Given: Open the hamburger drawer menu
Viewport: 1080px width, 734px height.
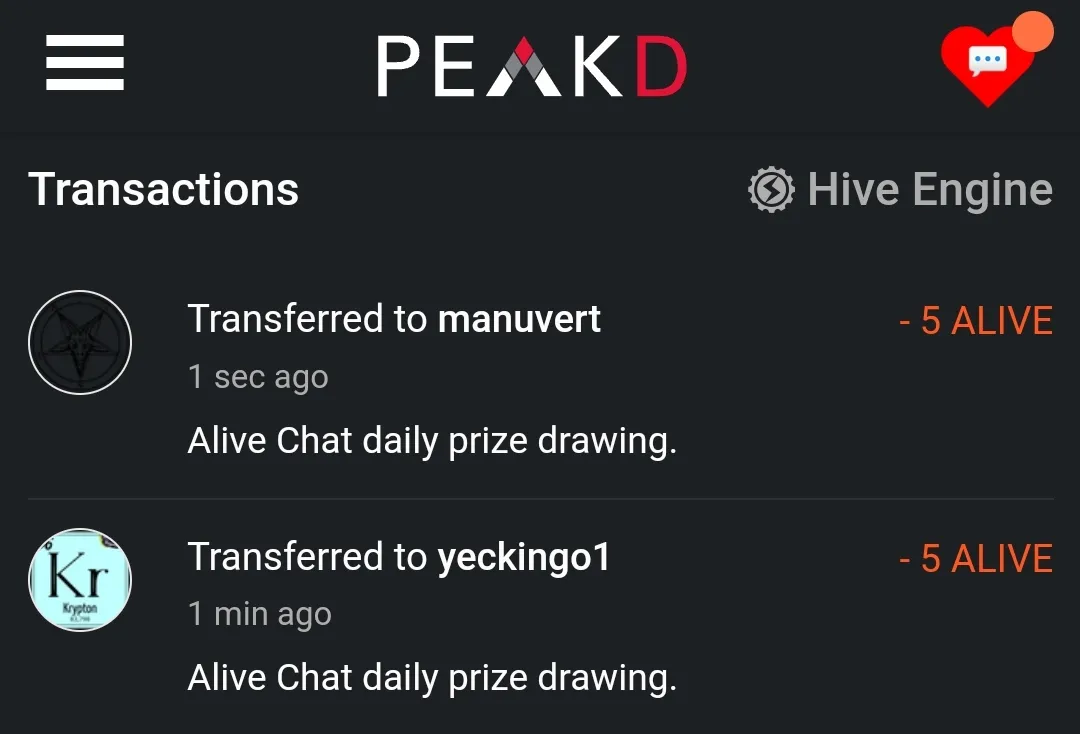Looking at the screenshot, I should (85, 63).
